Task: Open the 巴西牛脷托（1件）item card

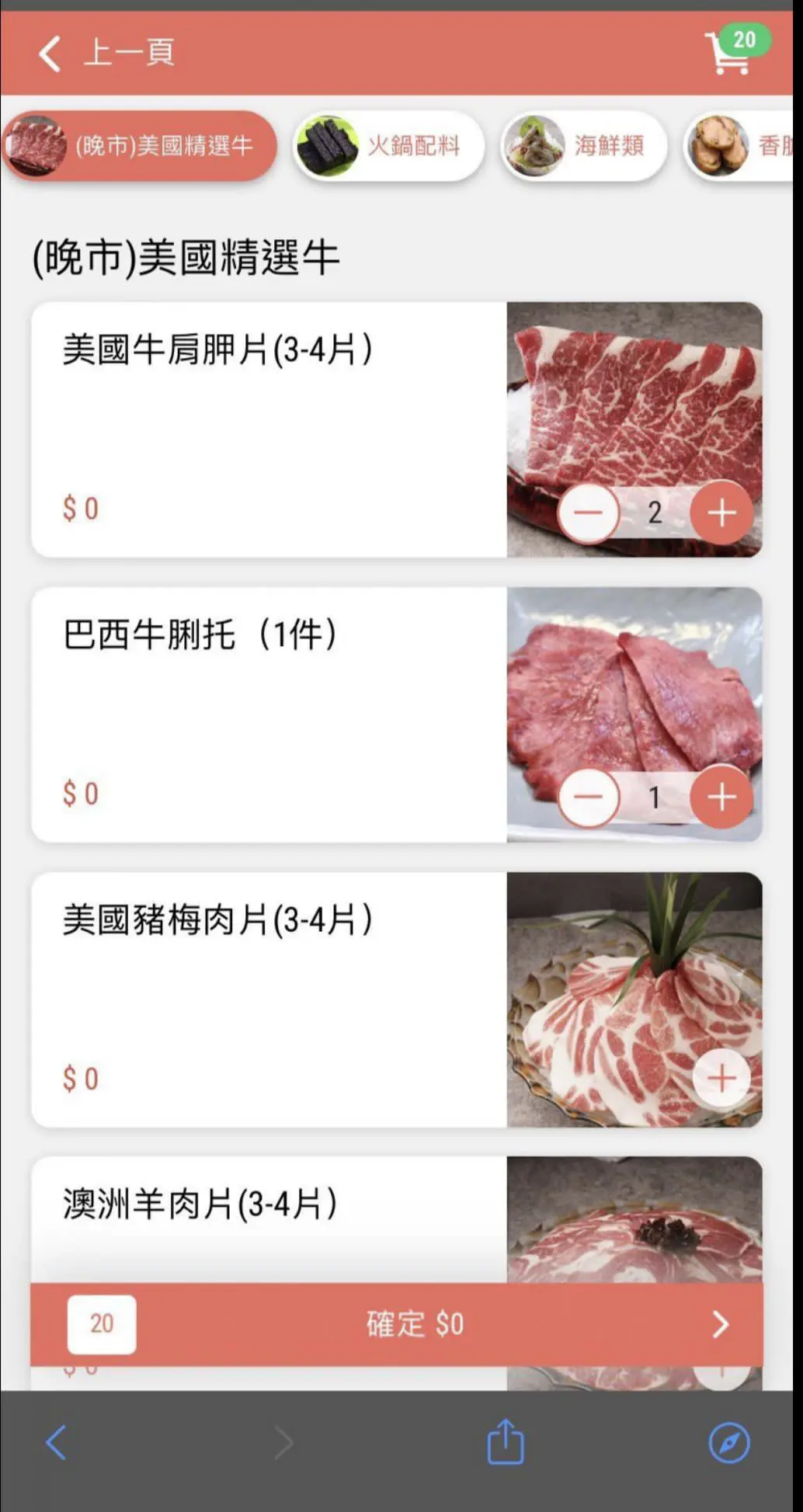Action: (x=268, y=714)
